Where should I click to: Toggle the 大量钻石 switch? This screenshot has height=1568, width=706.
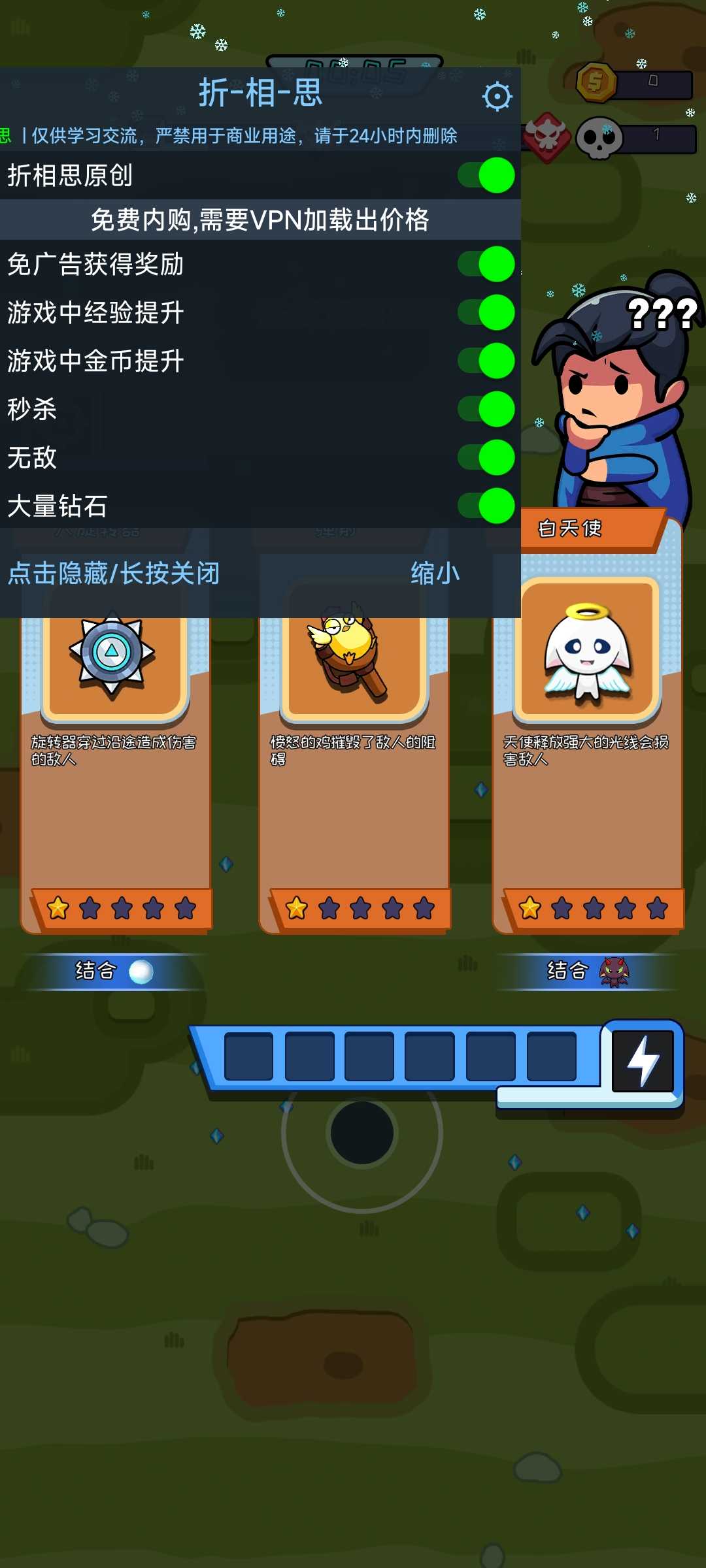pyautogui.click(x=486, y=506)
